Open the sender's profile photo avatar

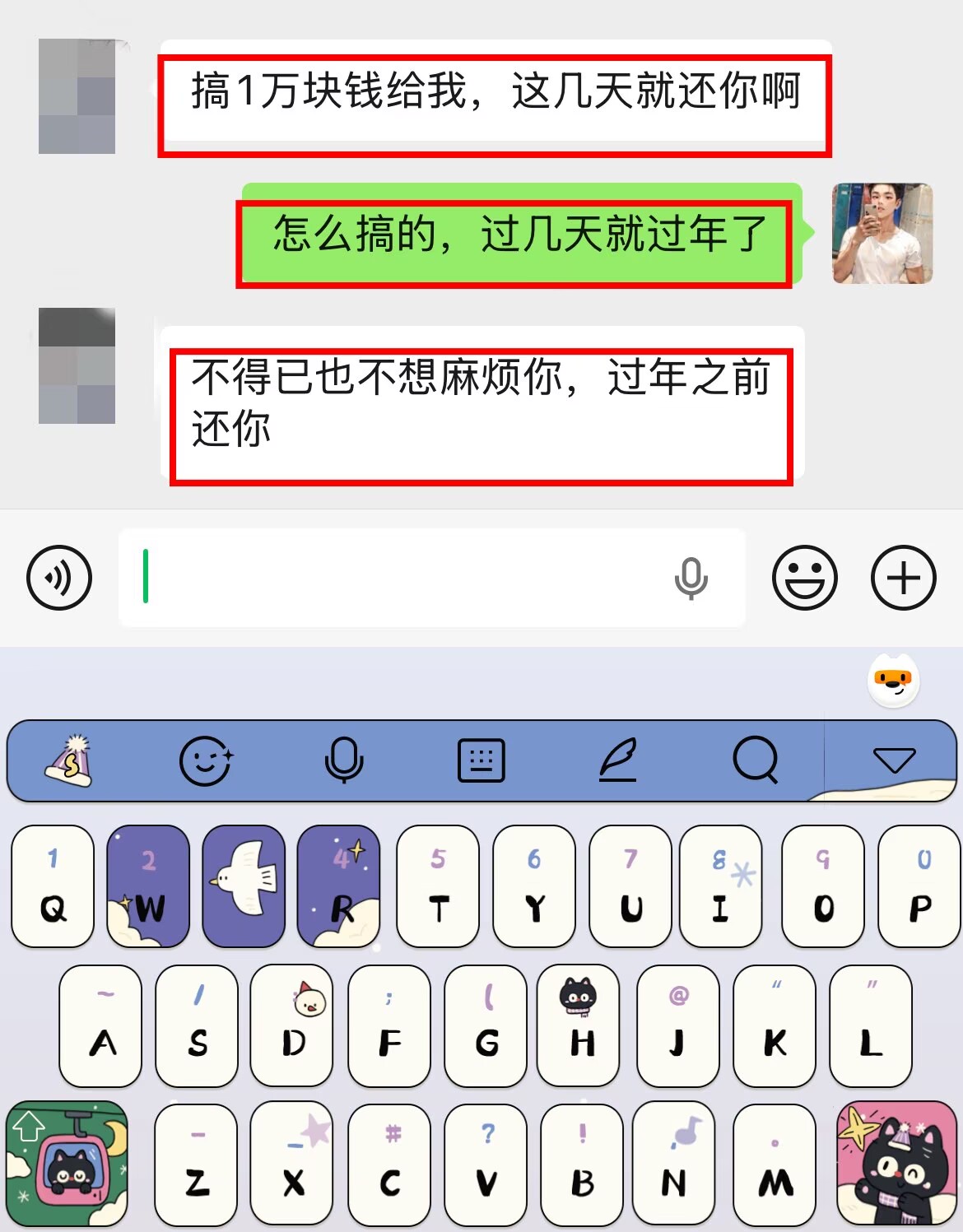tap(882, 234)
